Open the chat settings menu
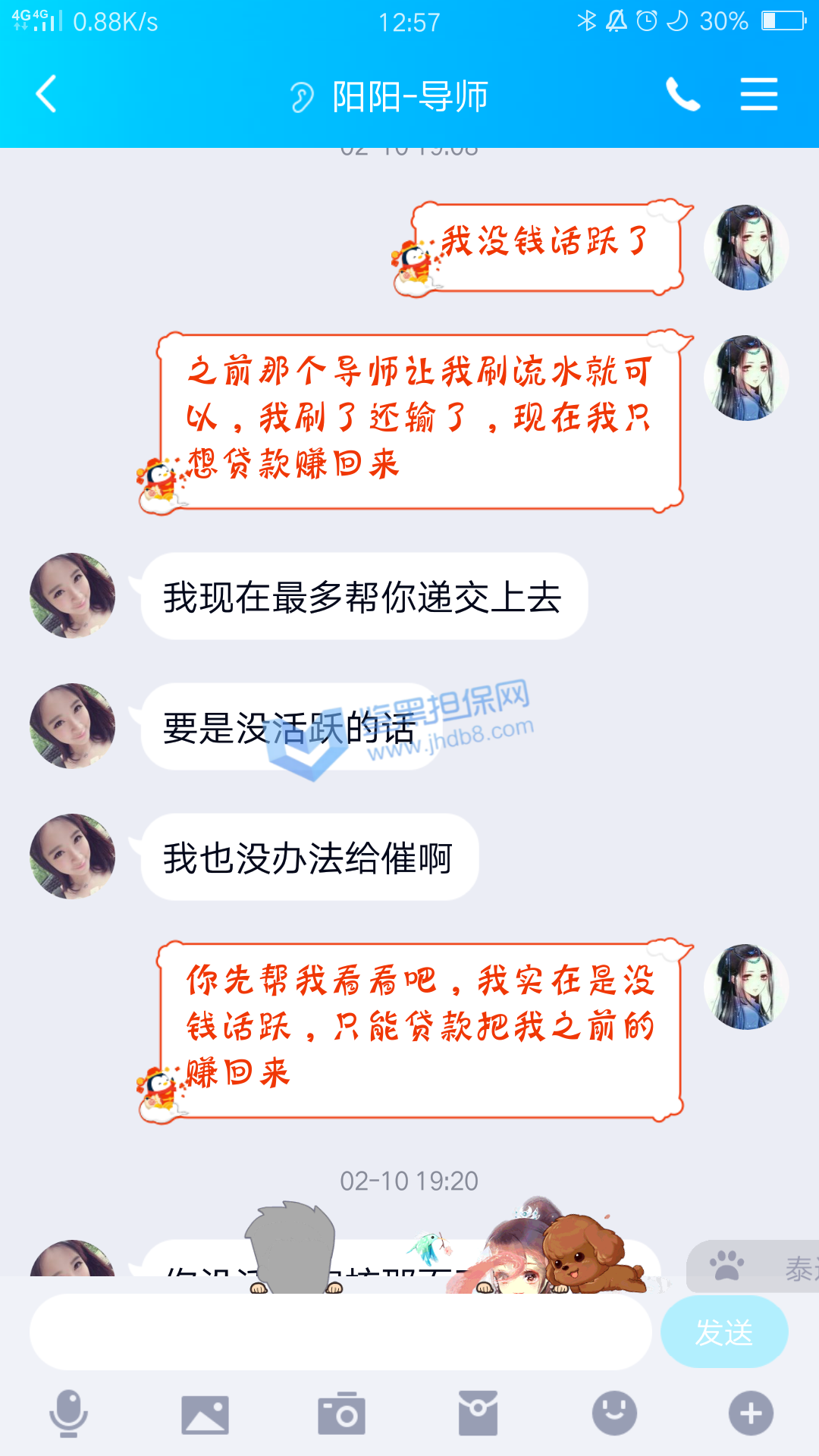This screenshot has width=819, height=1456. tap(758, 95)
